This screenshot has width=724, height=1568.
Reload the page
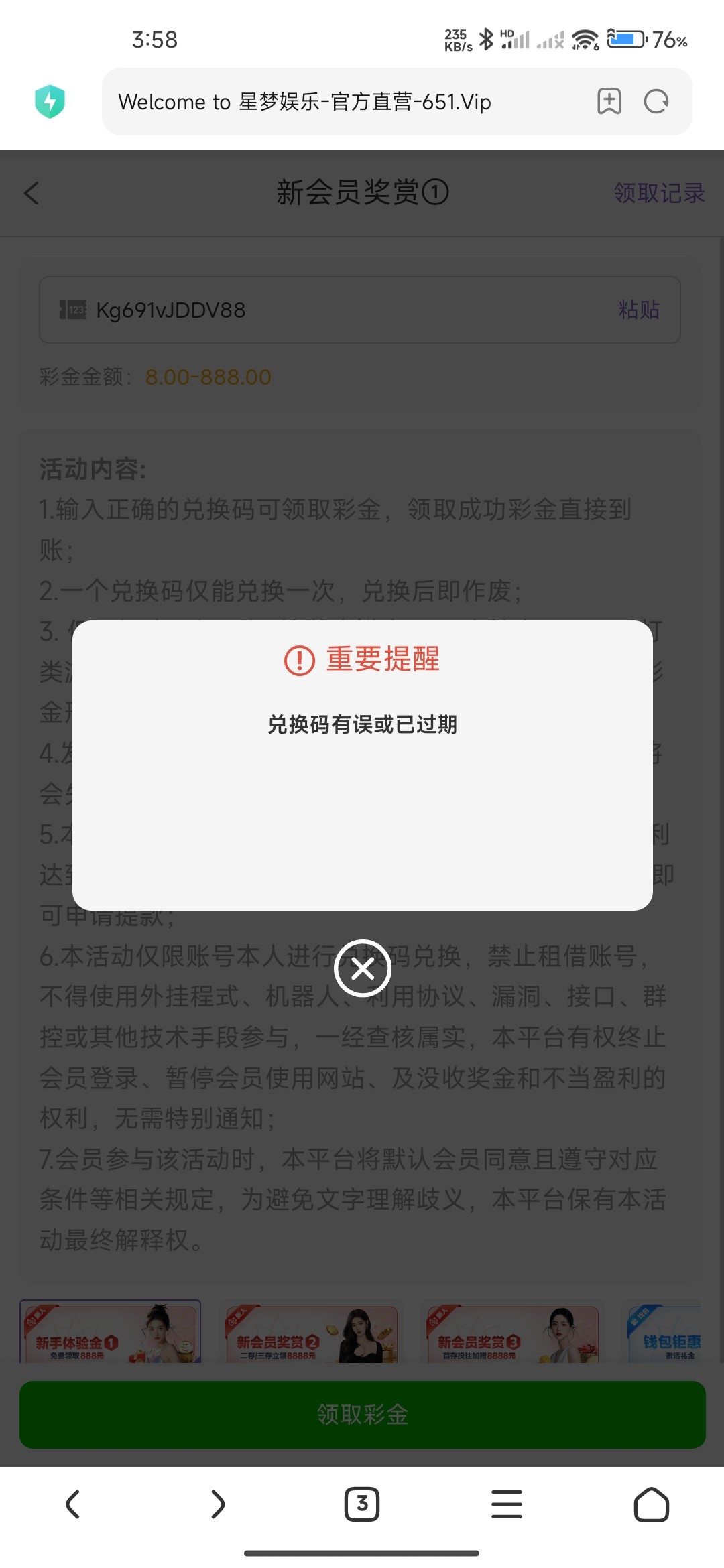point(656,102)
